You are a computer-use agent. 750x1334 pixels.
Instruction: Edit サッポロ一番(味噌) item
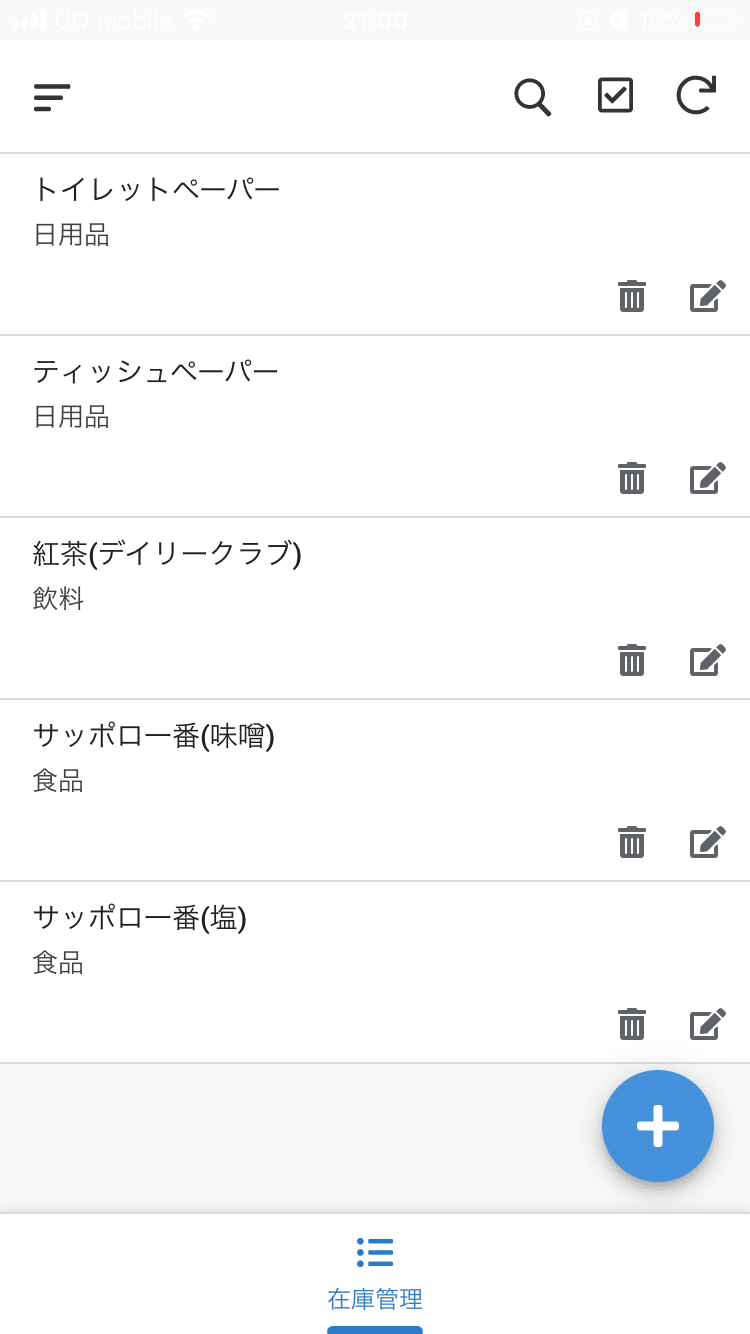click(x=707, y=843)
